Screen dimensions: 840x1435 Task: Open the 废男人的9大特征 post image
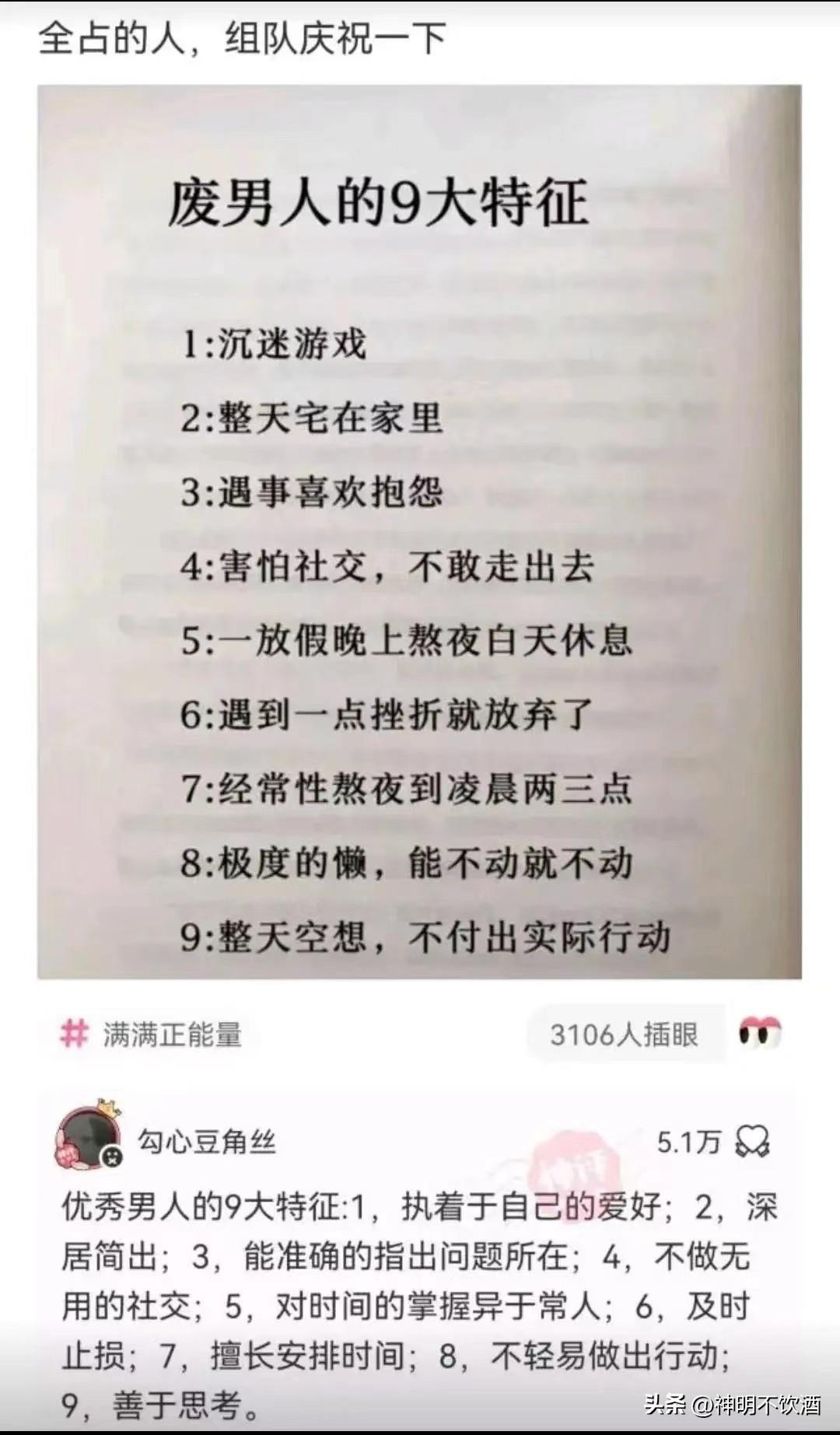tap(419, 531)
